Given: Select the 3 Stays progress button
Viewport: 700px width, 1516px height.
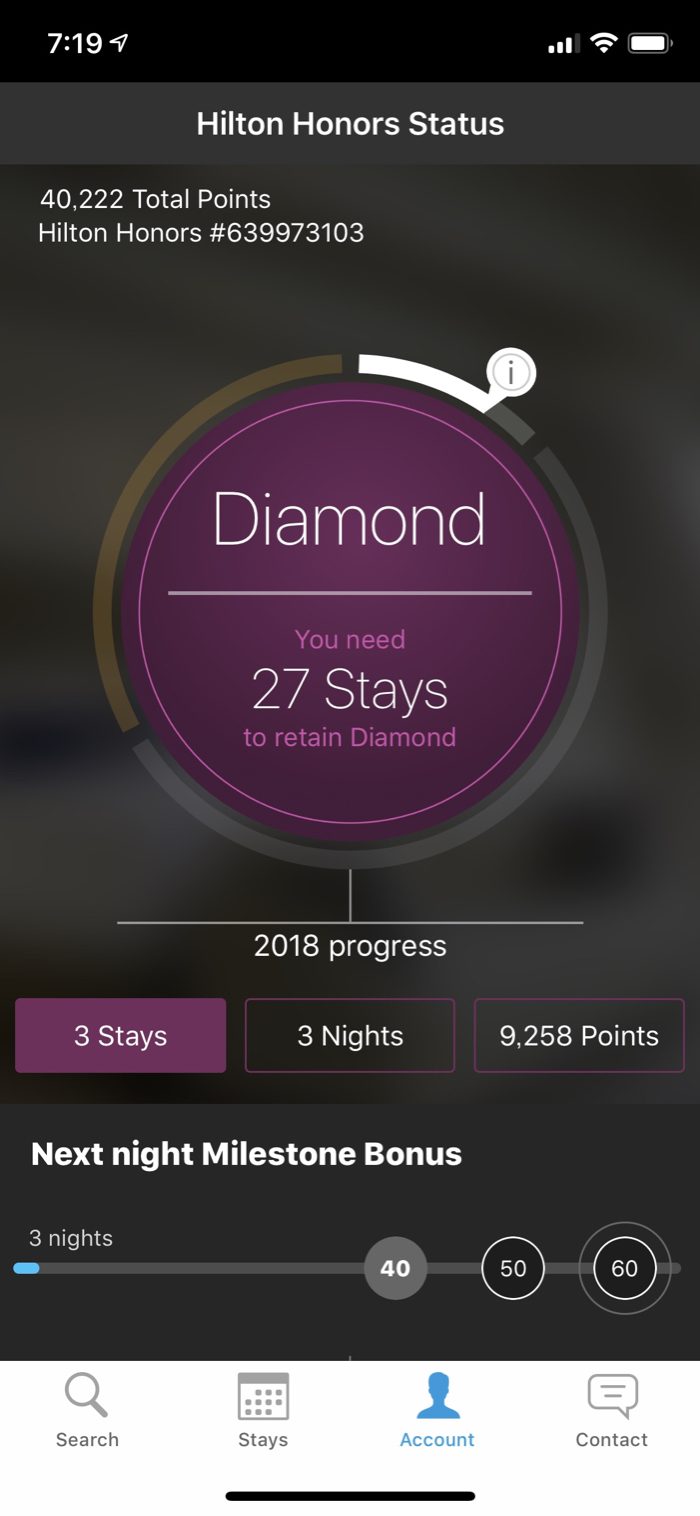Looking at the screenshot, I should pyautogui.click(x=120, y=1035).
